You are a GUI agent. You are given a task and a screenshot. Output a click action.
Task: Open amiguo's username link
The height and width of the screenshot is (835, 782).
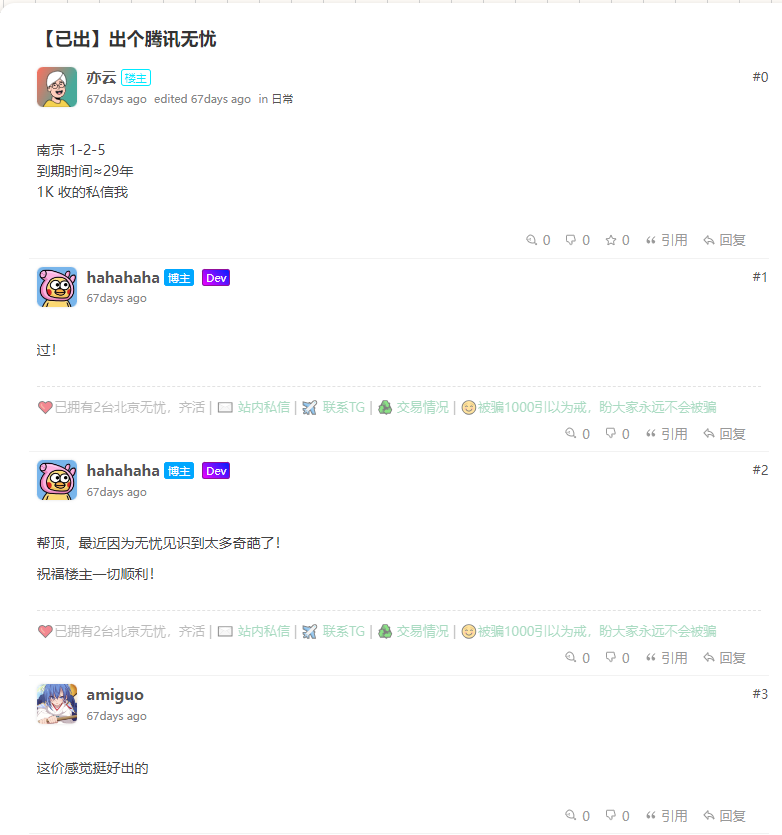pos(115,694)
